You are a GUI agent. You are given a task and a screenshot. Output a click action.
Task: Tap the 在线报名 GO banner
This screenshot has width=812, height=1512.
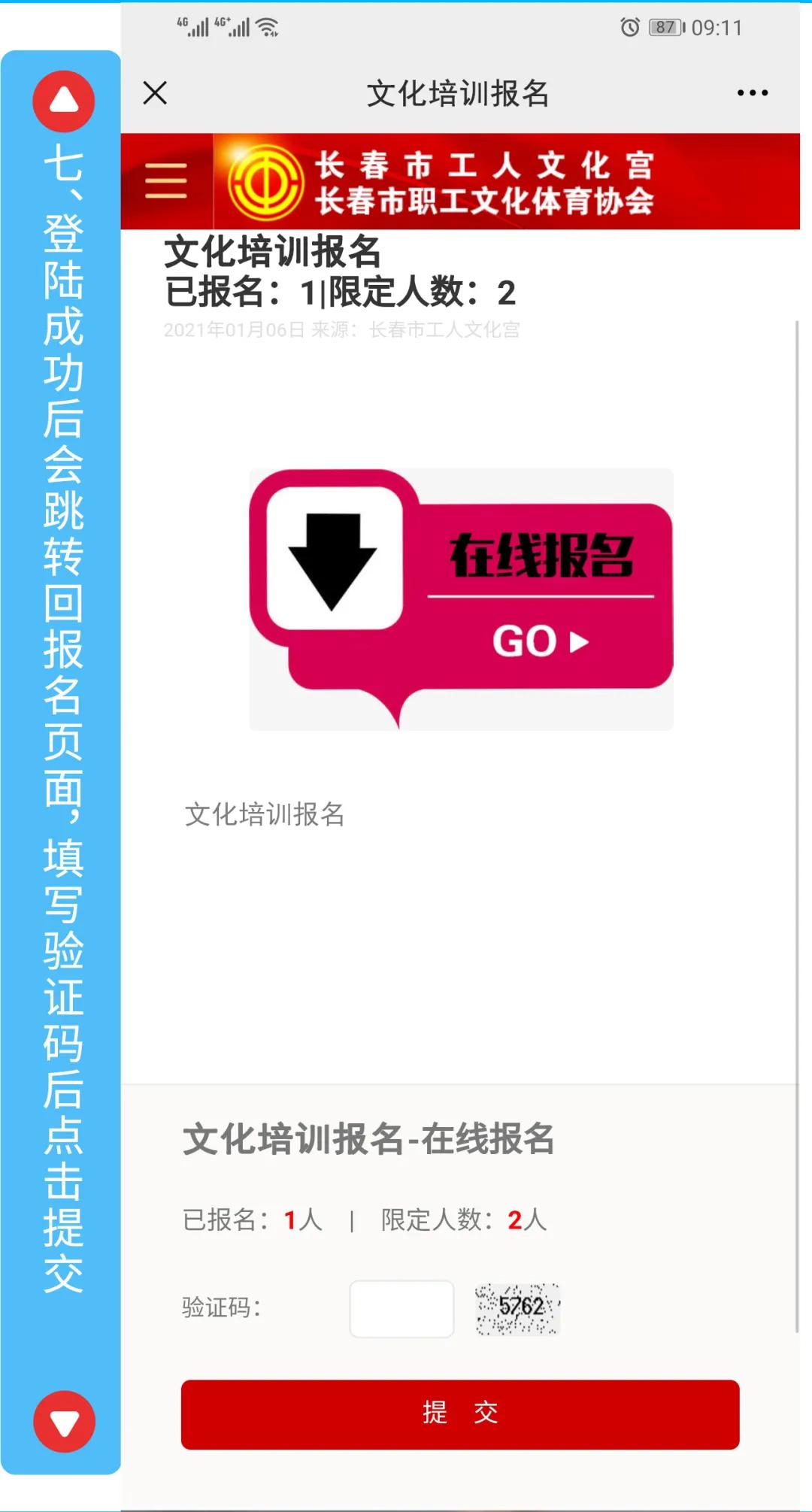[459, 598]
